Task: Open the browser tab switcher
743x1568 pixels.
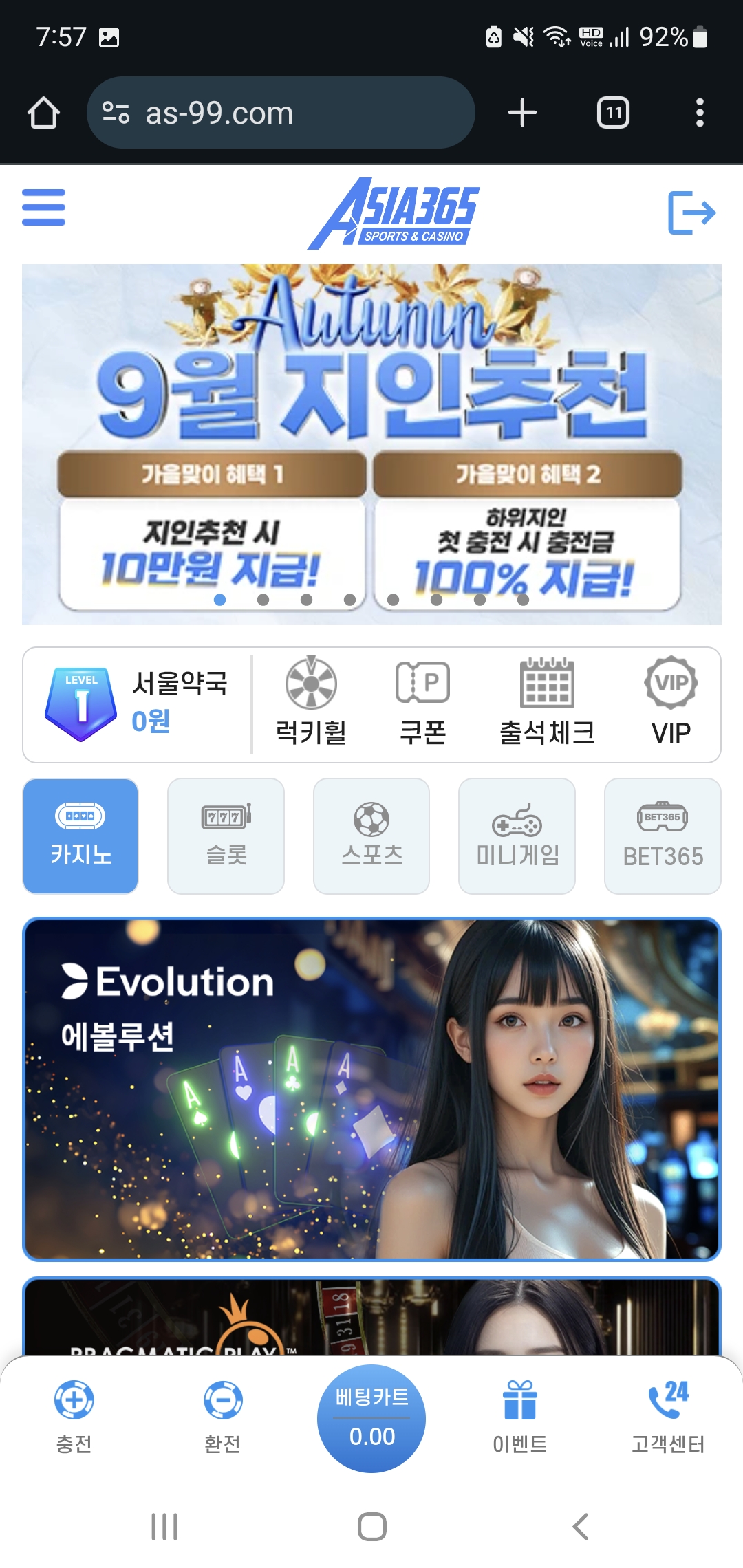Action: (x=613, y=113)
